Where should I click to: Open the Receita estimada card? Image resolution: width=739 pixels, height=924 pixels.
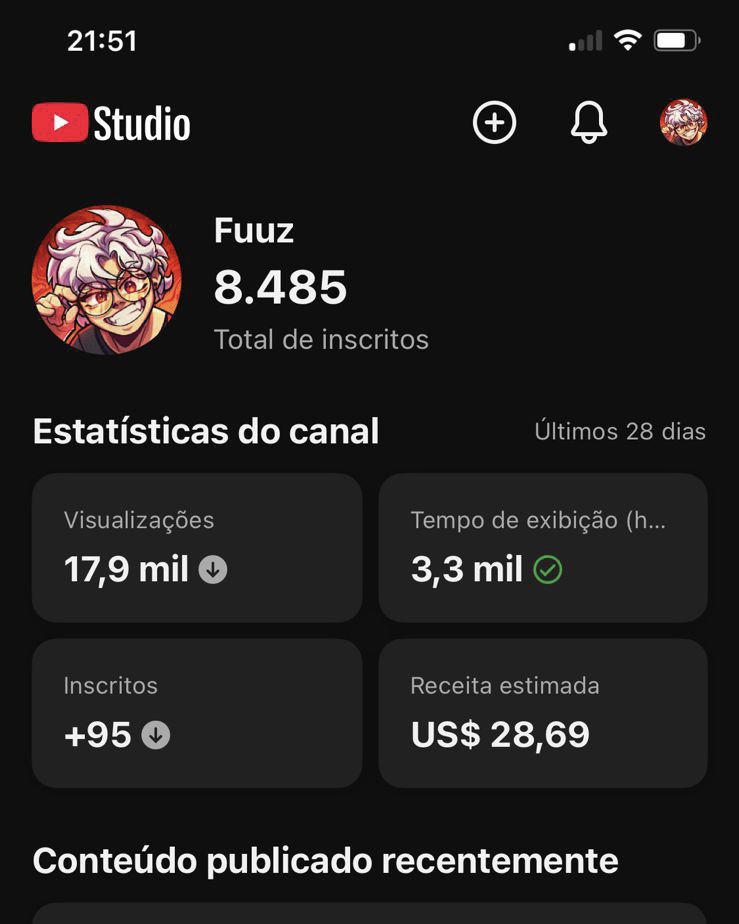tap(543, 713)
